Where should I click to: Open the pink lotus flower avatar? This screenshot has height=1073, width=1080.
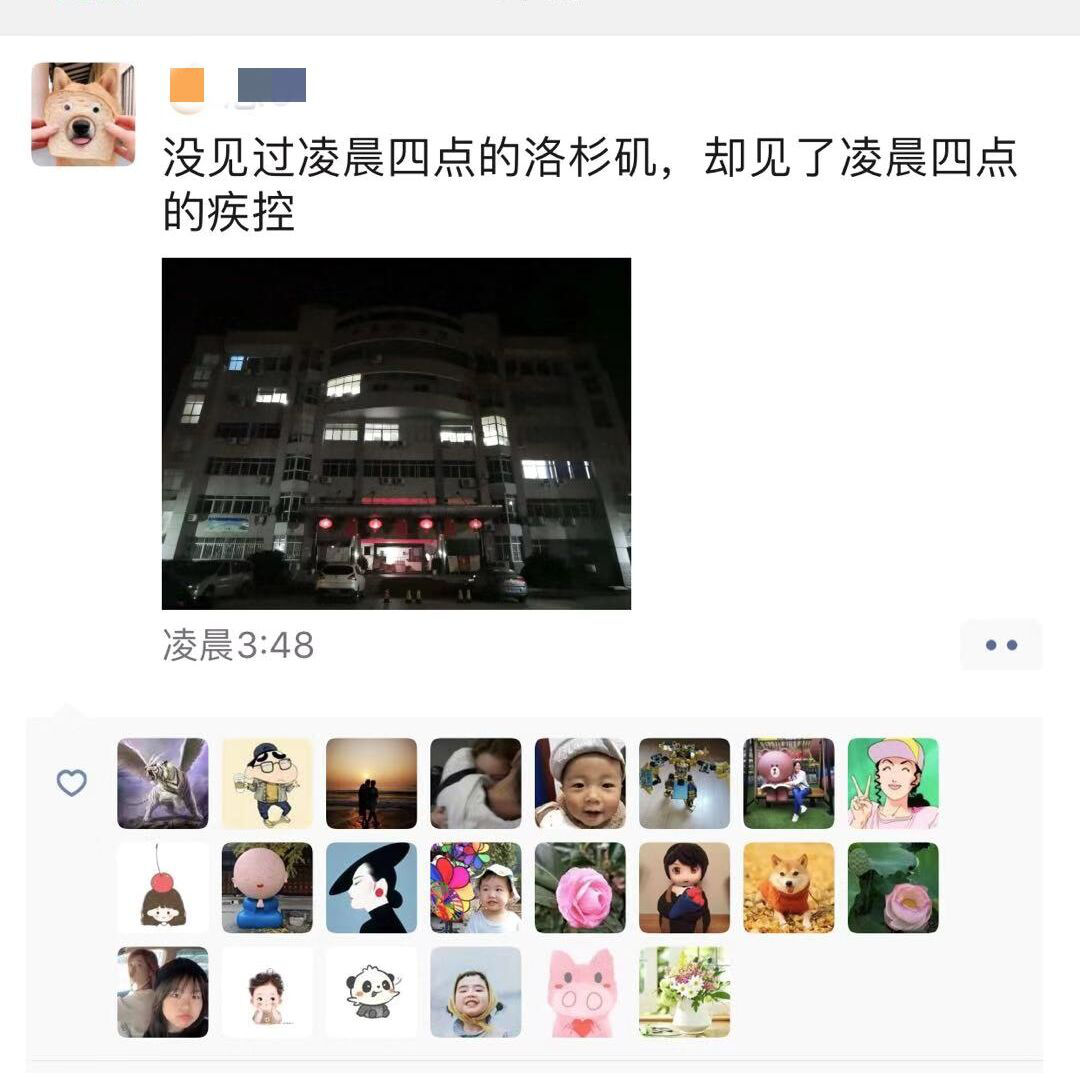[893, 887]
